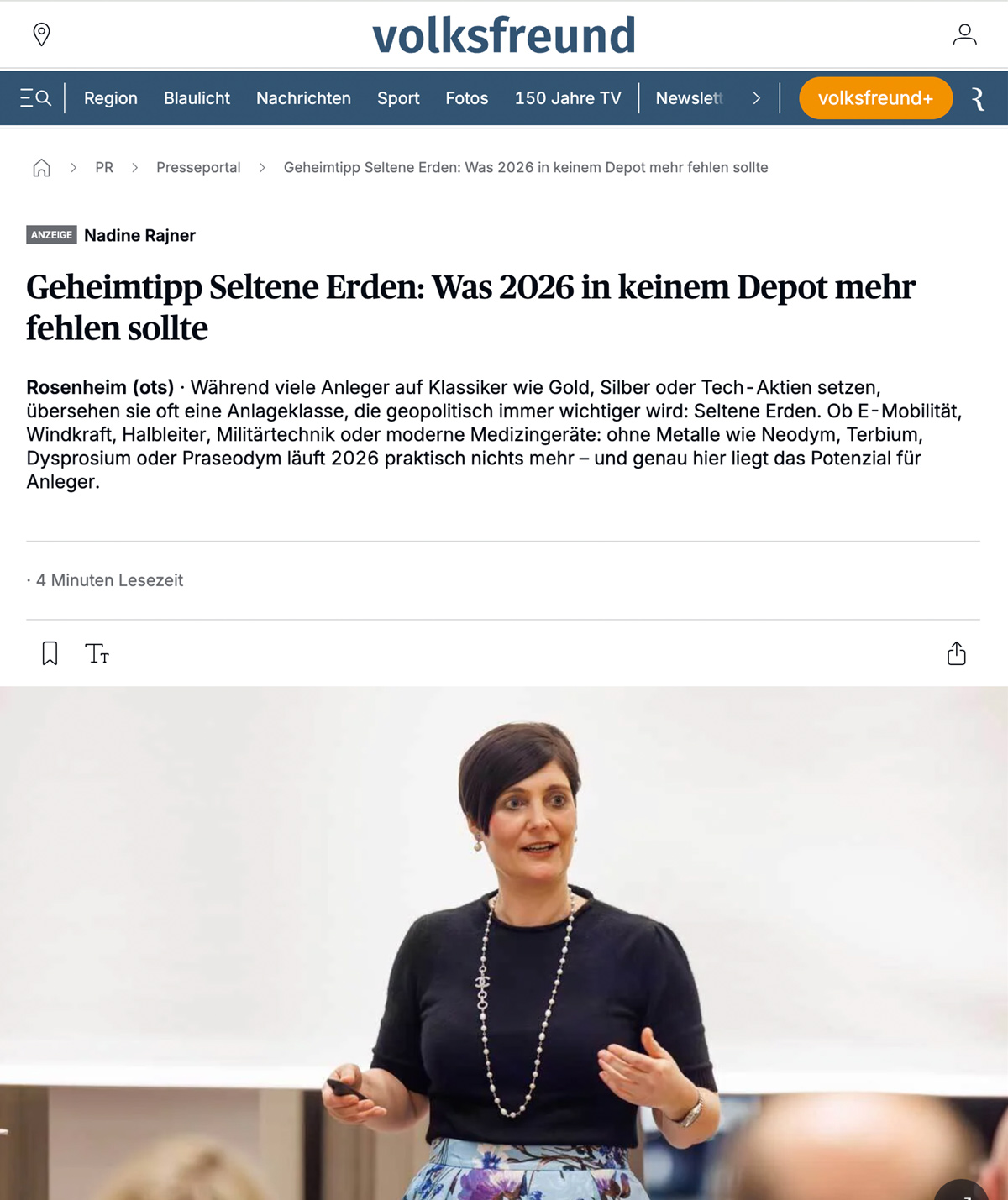The image size is (1008, 1200).
Task: Open the menu and search button
Action: (x=35, y=98)
